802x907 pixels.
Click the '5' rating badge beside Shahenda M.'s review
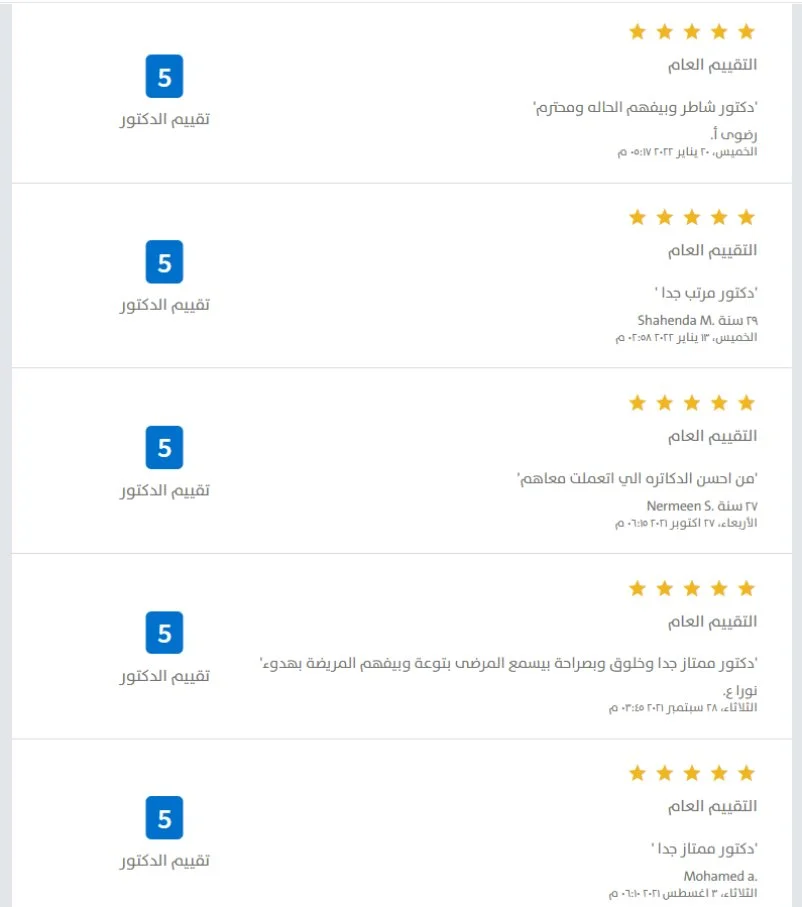pyautogui.click(x=163, y=261)
